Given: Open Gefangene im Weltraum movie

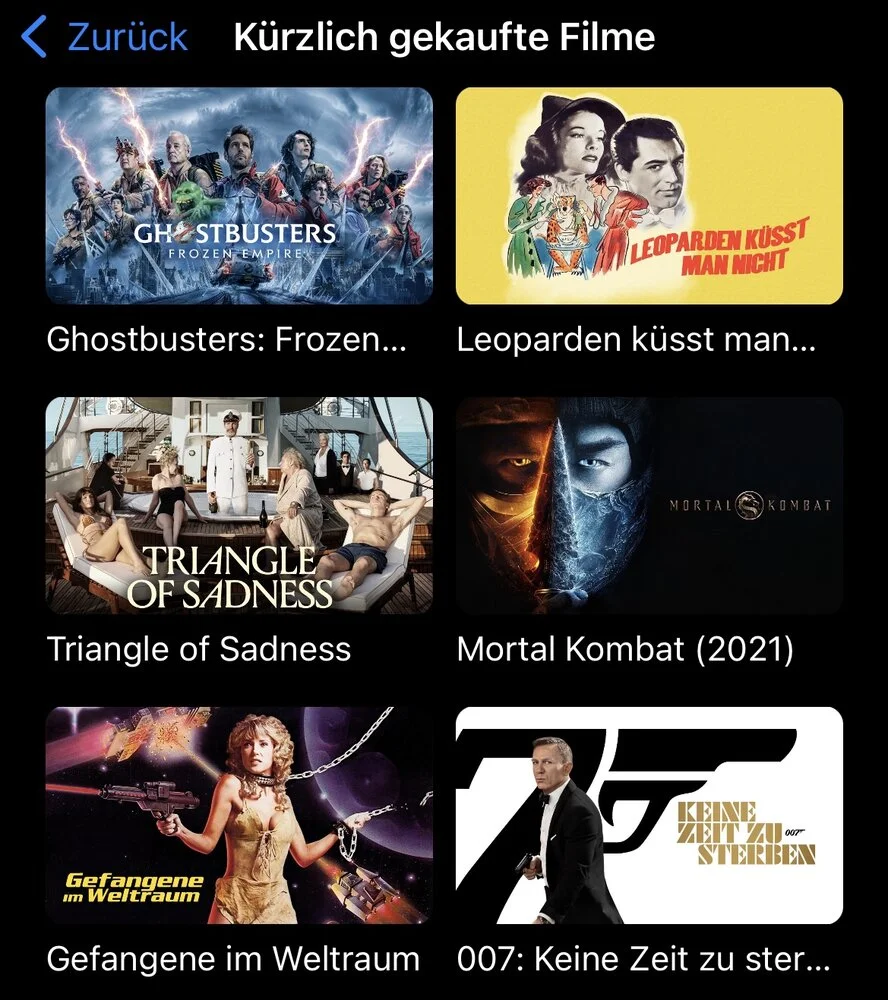Looking at the screenshot, I should pyautogui.click(x=239, y=815).
